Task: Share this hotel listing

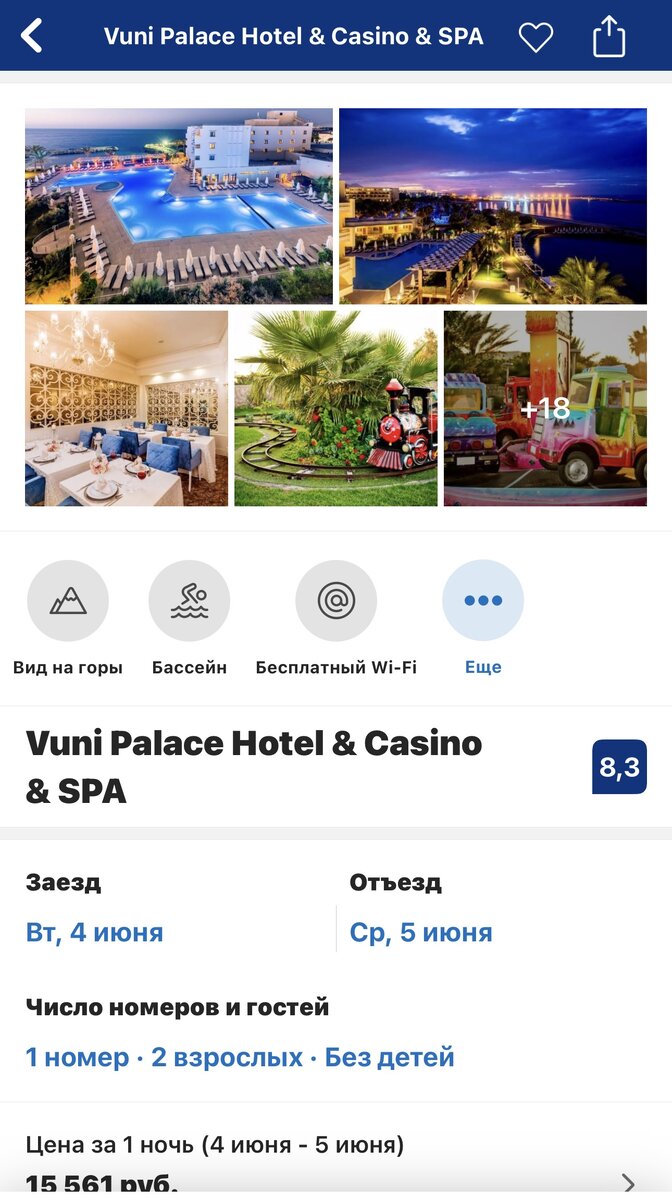Action: coord(608,38)
